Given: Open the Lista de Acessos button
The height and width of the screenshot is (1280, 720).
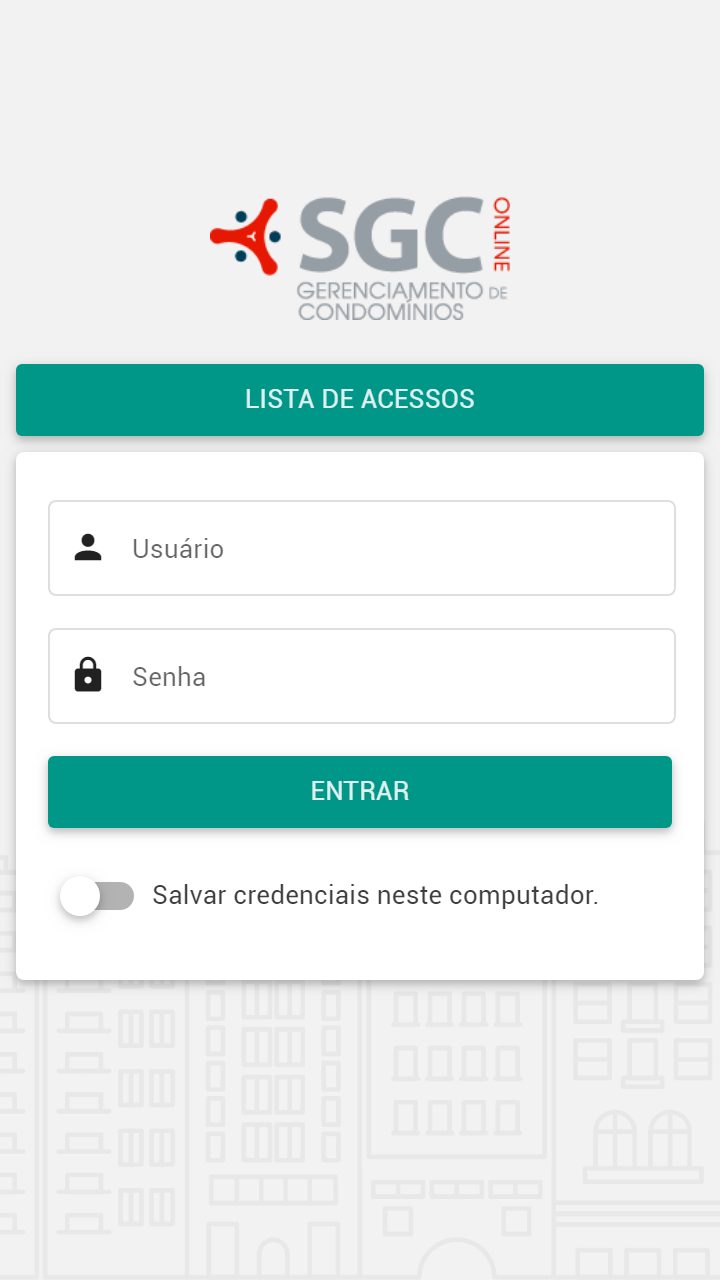Looking at the screenshot, I should pos(360,400).
